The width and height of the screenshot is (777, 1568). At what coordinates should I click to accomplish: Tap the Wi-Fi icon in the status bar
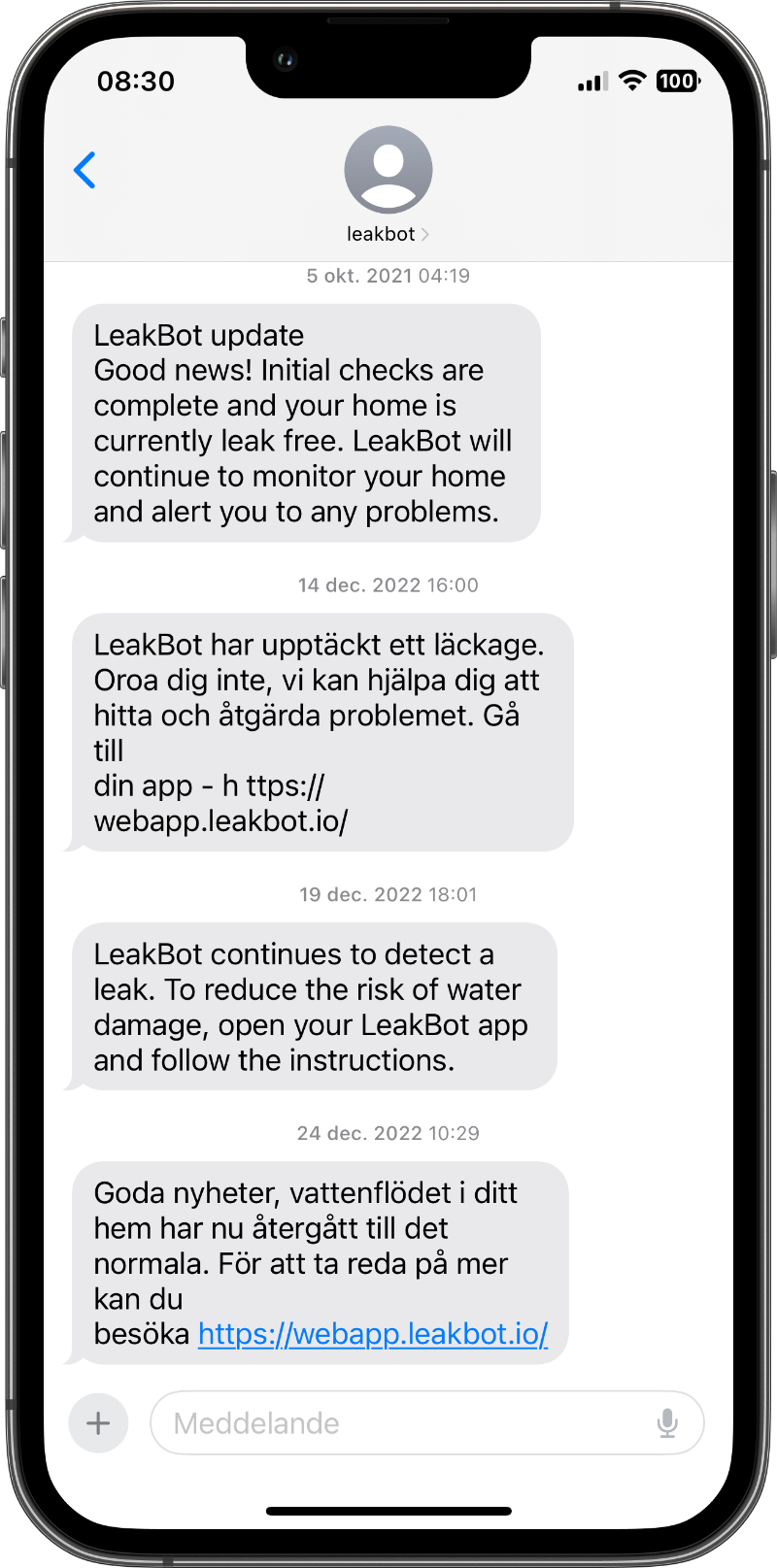pos(633,81)
